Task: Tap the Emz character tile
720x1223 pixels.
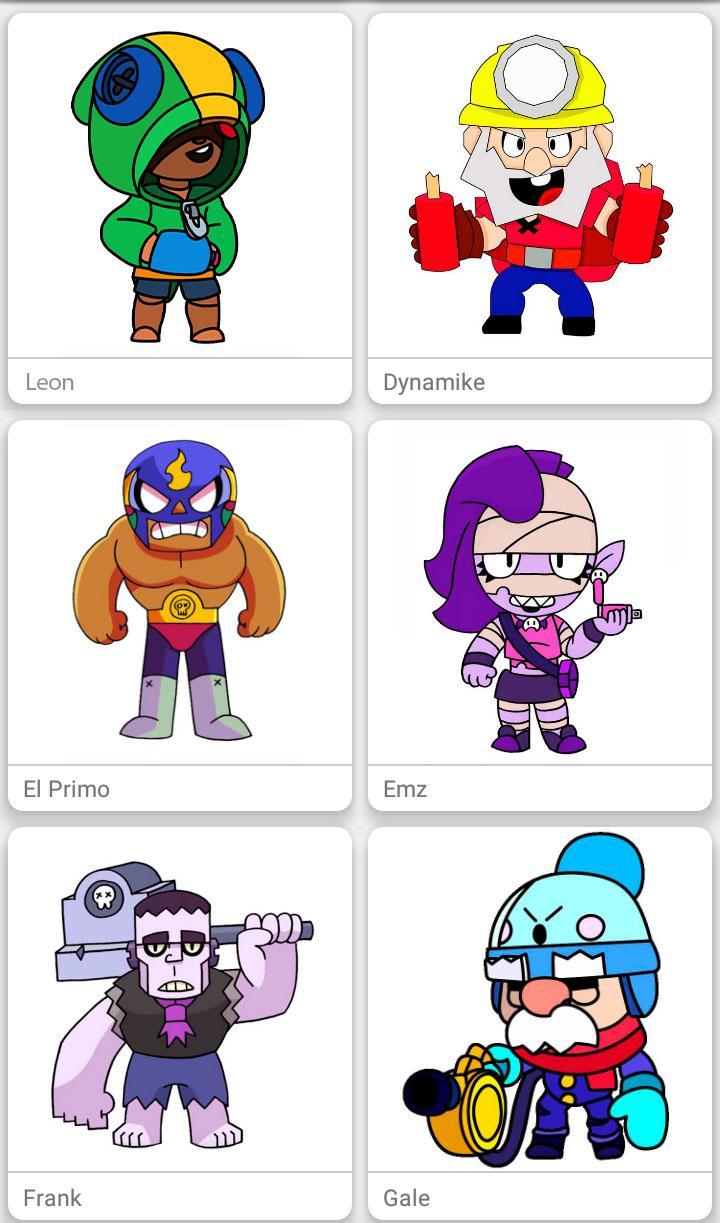Action: 540,610
